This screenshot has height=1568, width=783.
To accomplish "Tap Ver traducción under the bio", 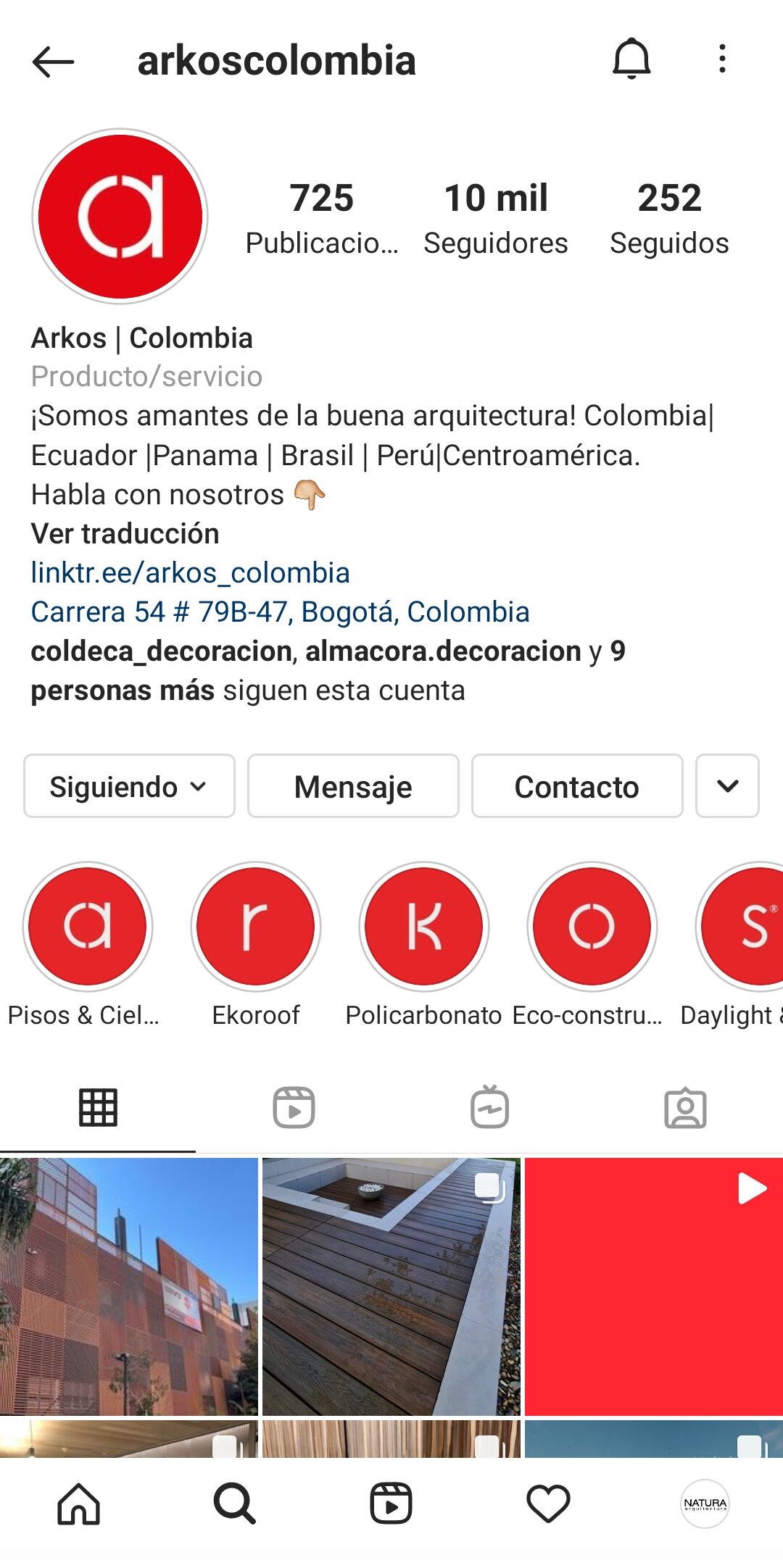I will pyautogui.click(x=125, y=534).
